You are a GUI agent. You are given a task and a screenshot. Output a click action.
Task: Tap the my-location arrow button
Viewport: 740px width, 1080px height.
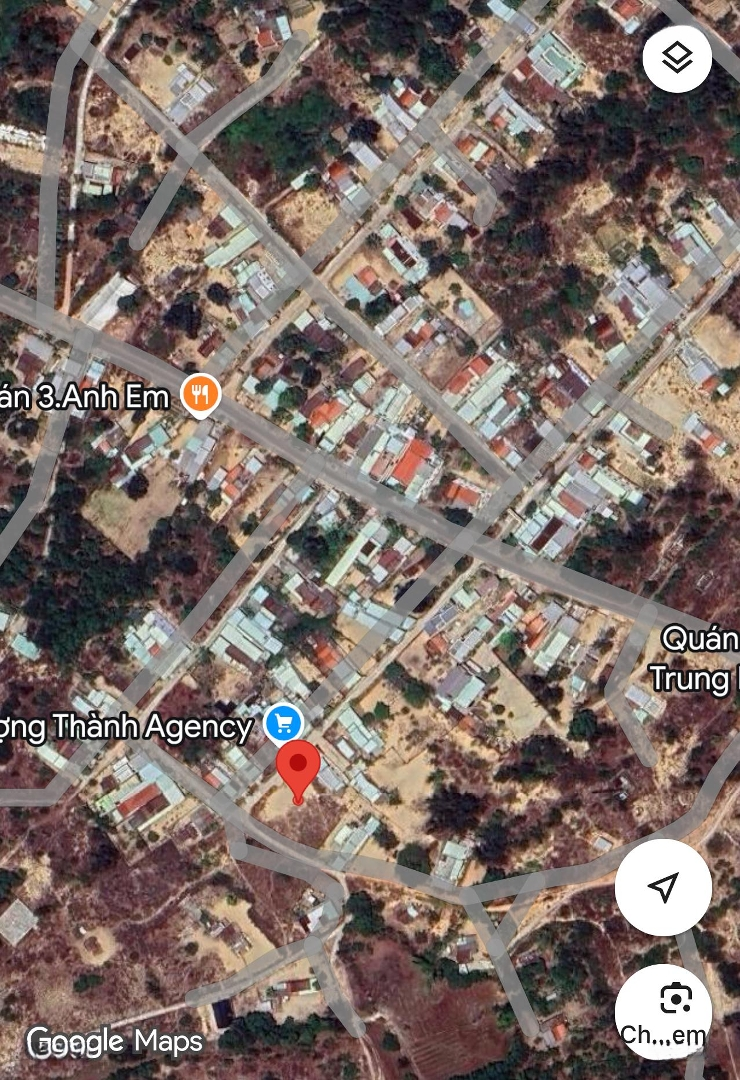(x=663, y=886)
